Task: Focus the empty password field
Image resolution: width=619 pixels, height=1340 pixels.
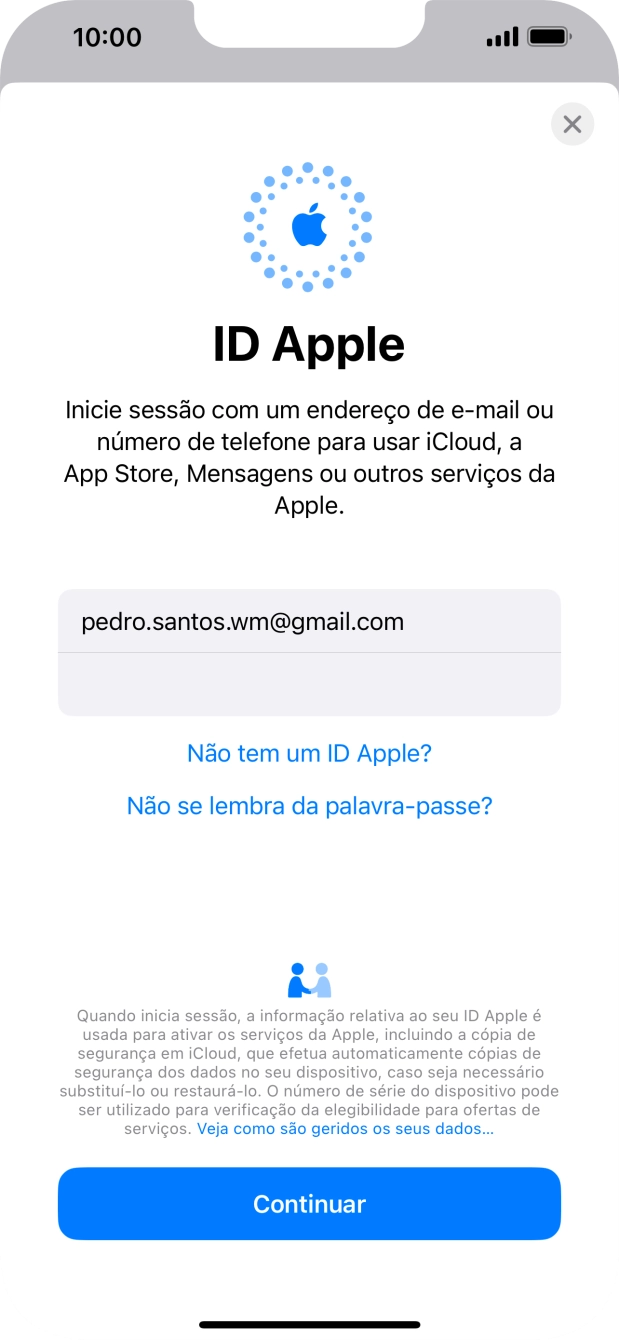Action: point(309,684)
